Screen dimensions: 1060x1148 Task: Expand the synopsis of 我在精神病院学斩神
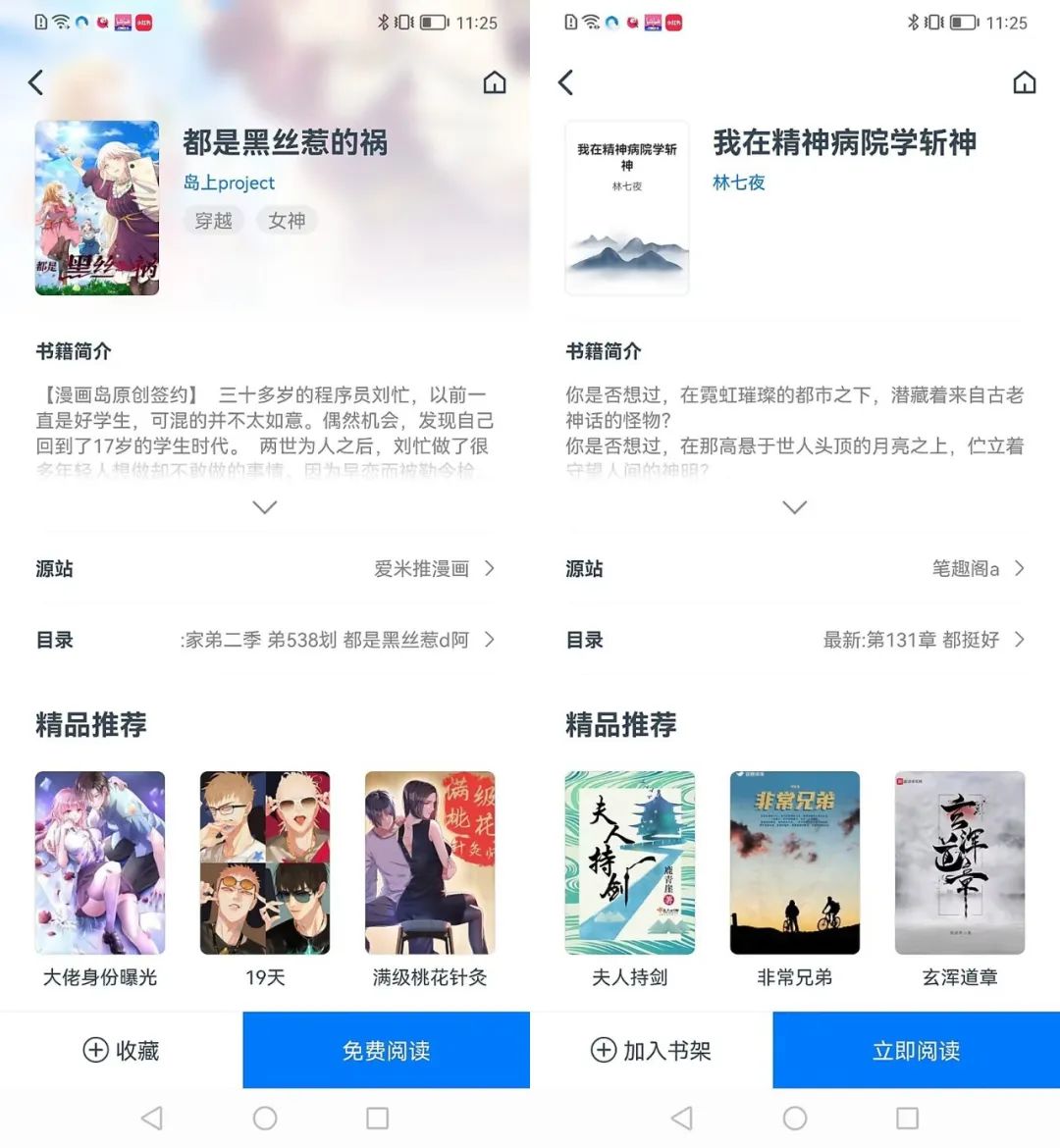pyautogui.click(x=795, y=506)
